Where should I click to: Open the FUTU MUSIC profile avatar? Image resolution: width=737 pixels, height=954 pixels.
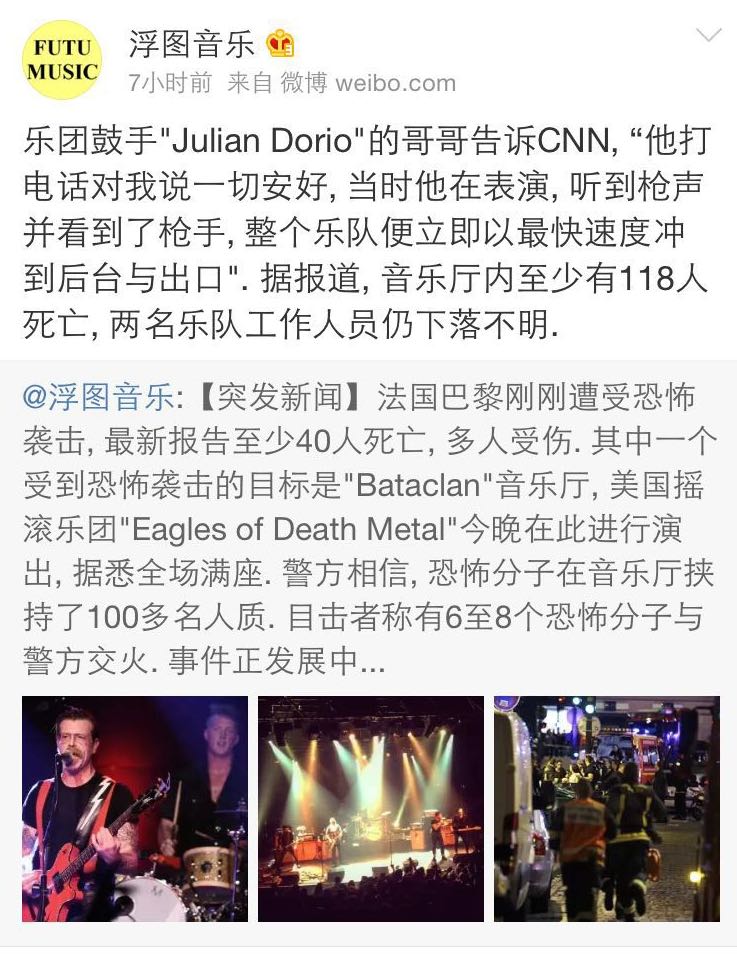[x=61, y=60]
